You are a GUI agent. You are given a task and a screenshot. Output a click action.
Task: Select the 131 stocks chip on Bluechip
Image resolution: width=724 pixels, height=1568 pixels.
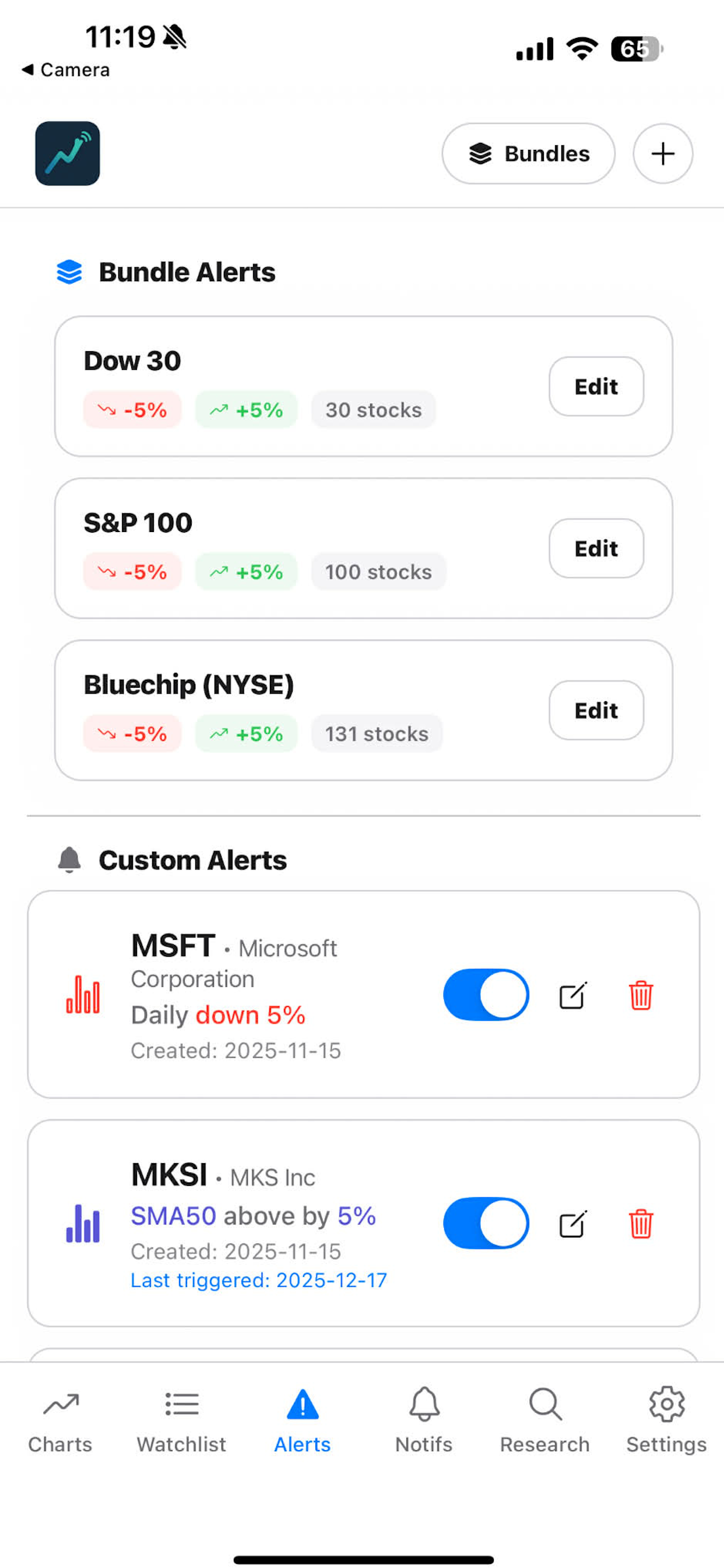coord(376,733)
